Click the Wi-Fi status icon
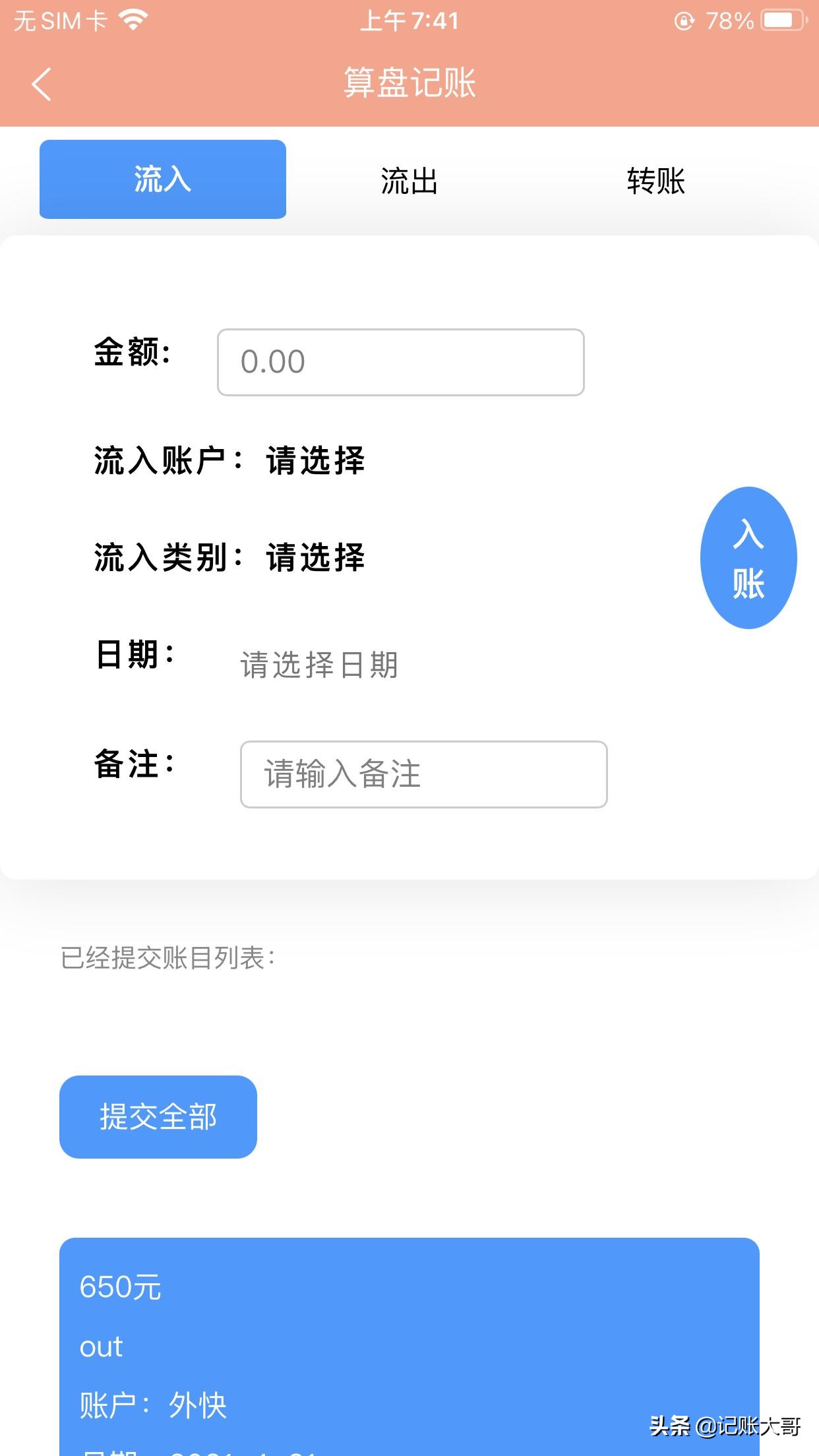Viewport: 819px width, 1456px height. [x=133, y=20]
